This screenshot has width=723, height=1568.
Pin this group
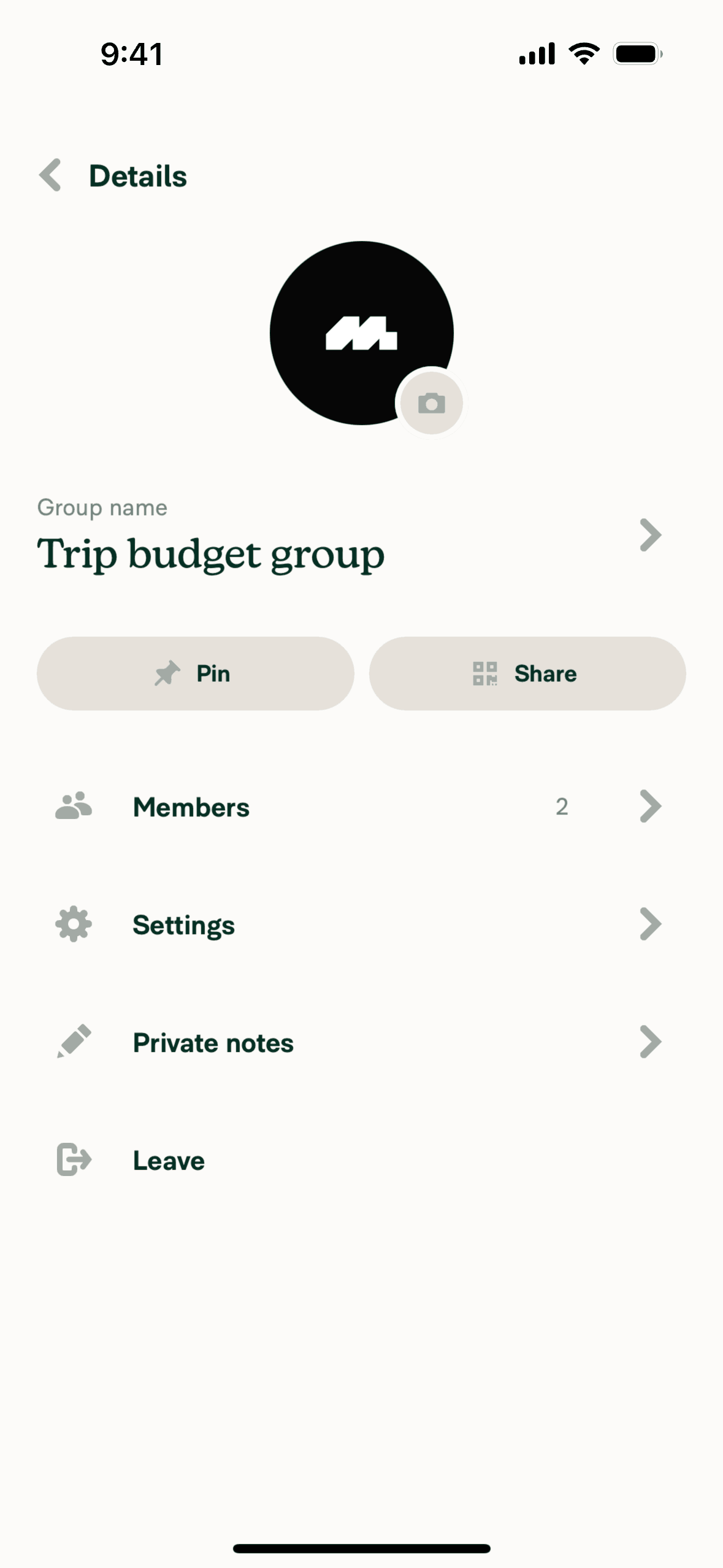tap(195, 674)
